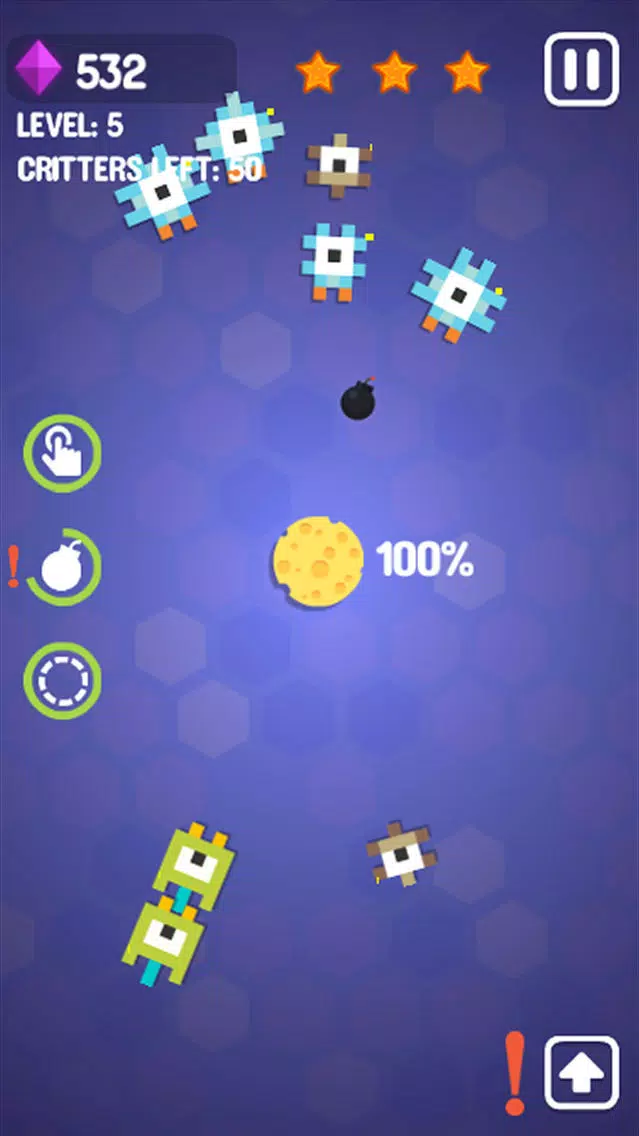This screenshot has height=1136, width=639.
Task: Pause the game
Action: [x=580, y=69]
